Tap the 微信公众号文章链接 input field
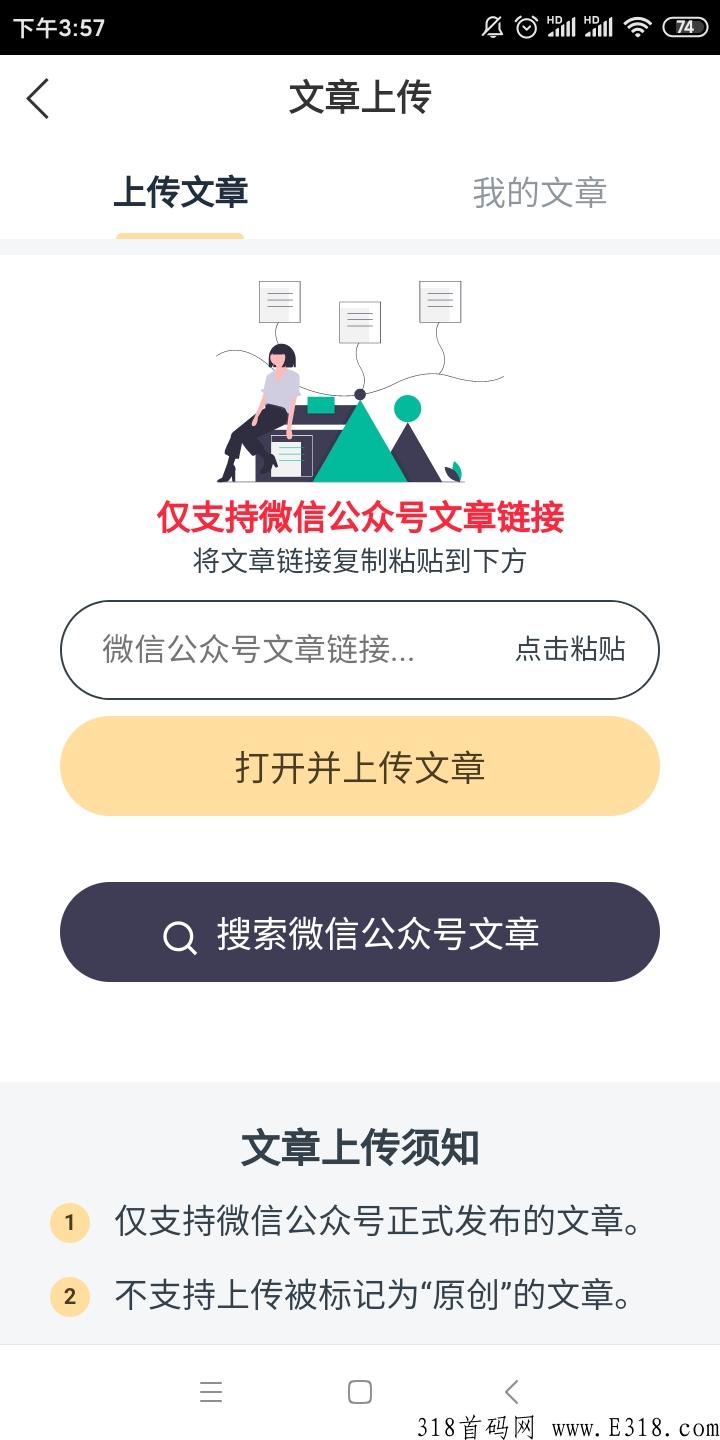The width and height of the screenshot is (720, 1440). tap(250, 649)
